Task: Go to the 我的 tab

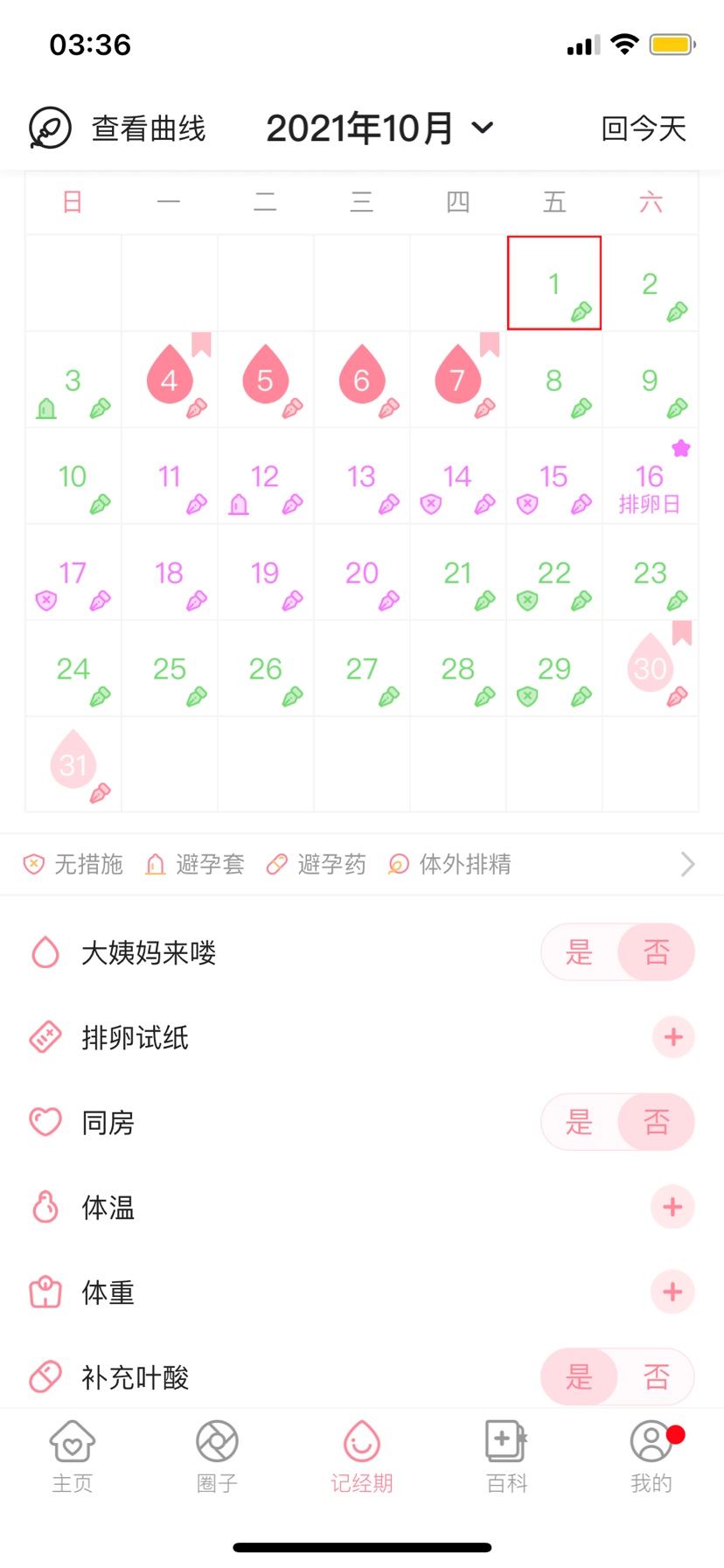Action: click(x=651, y=1456)
